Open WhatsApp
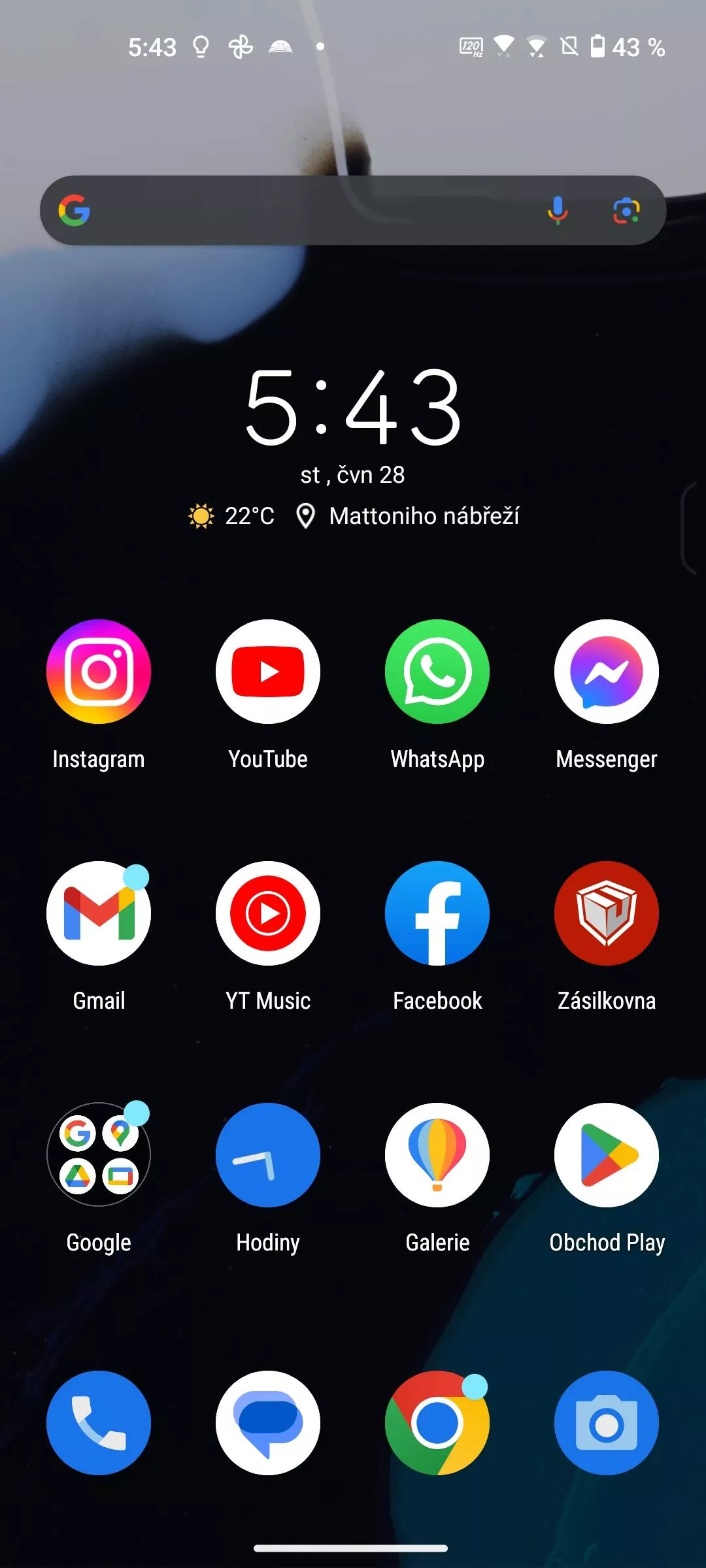706x1568 pixels. pyautogui.click(x=437, y=672)
